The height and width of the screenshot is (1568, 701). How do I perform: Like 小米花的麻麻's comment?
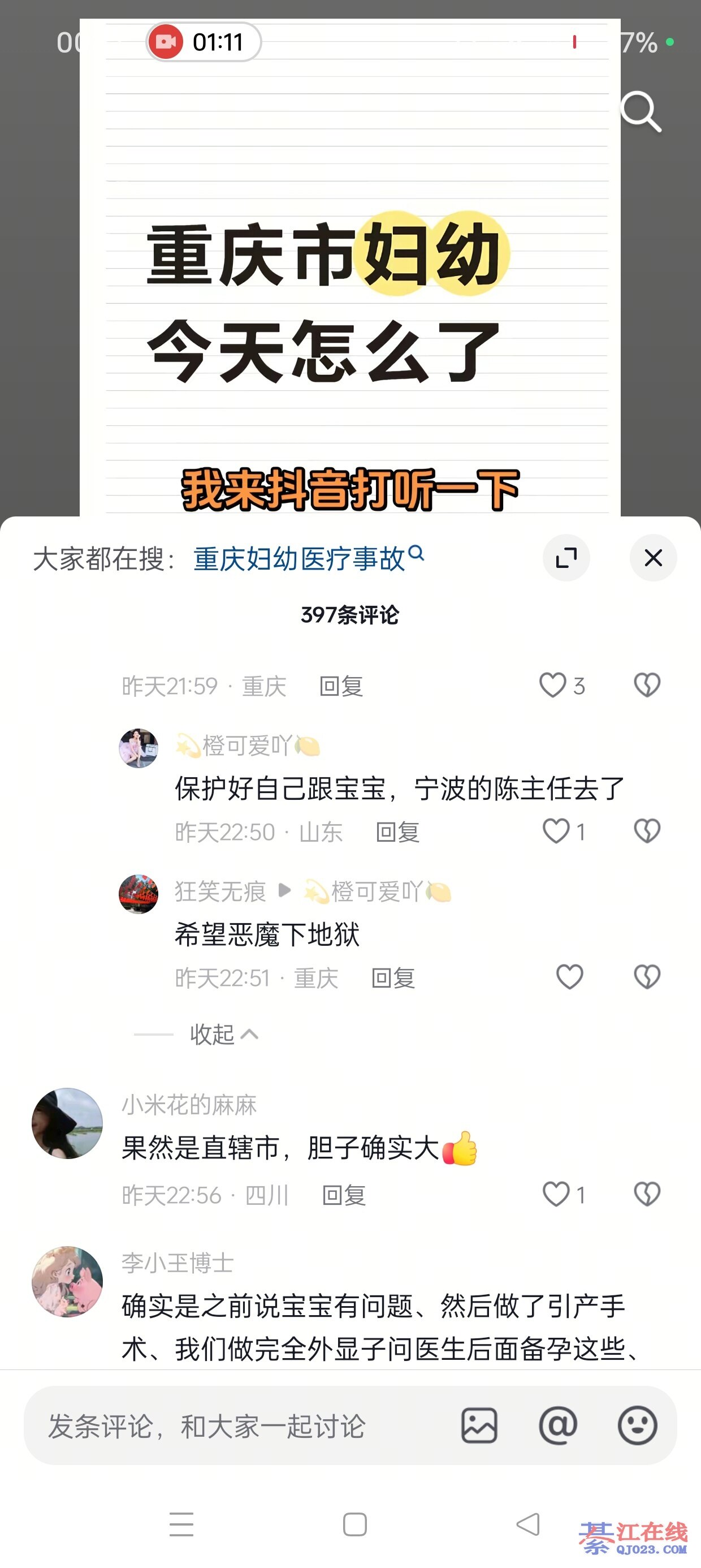click(x=556, y=1194)
